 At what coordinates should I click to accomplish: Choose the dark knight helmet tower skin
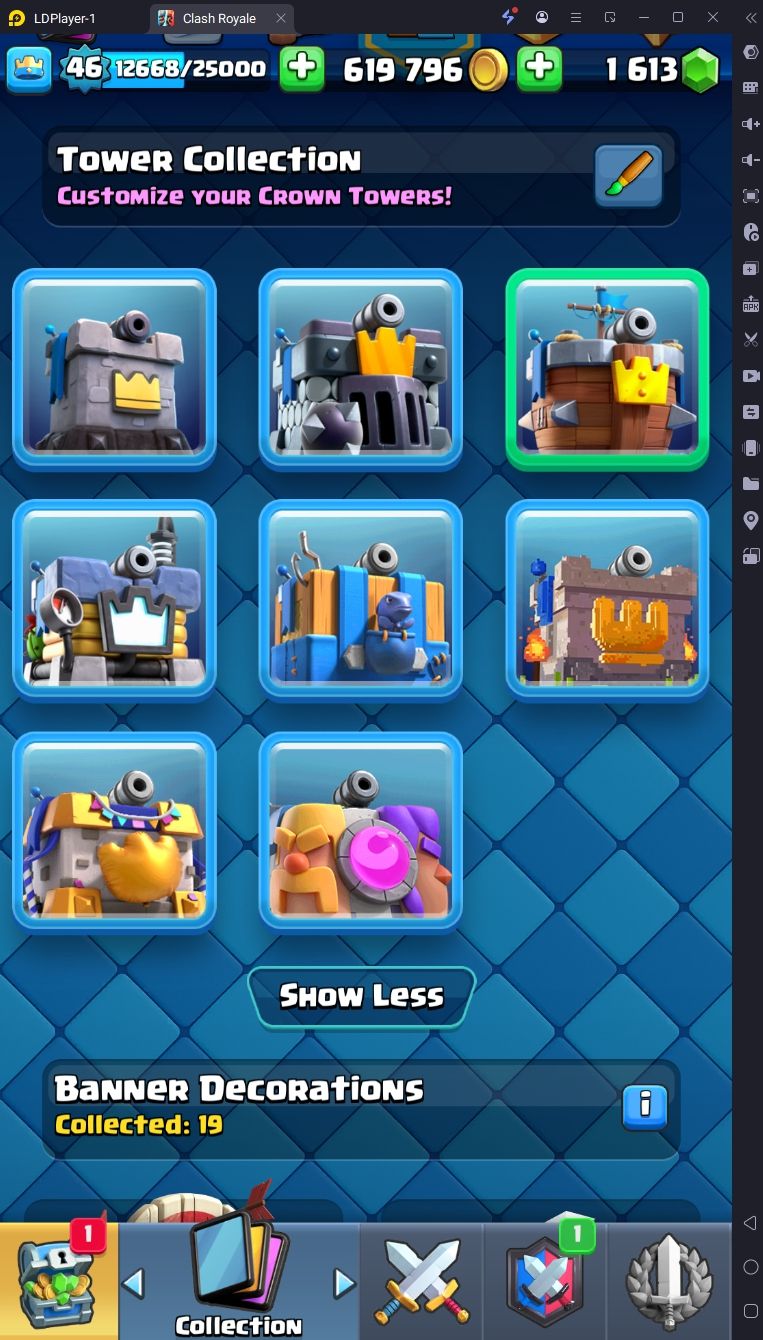(361, 369)
